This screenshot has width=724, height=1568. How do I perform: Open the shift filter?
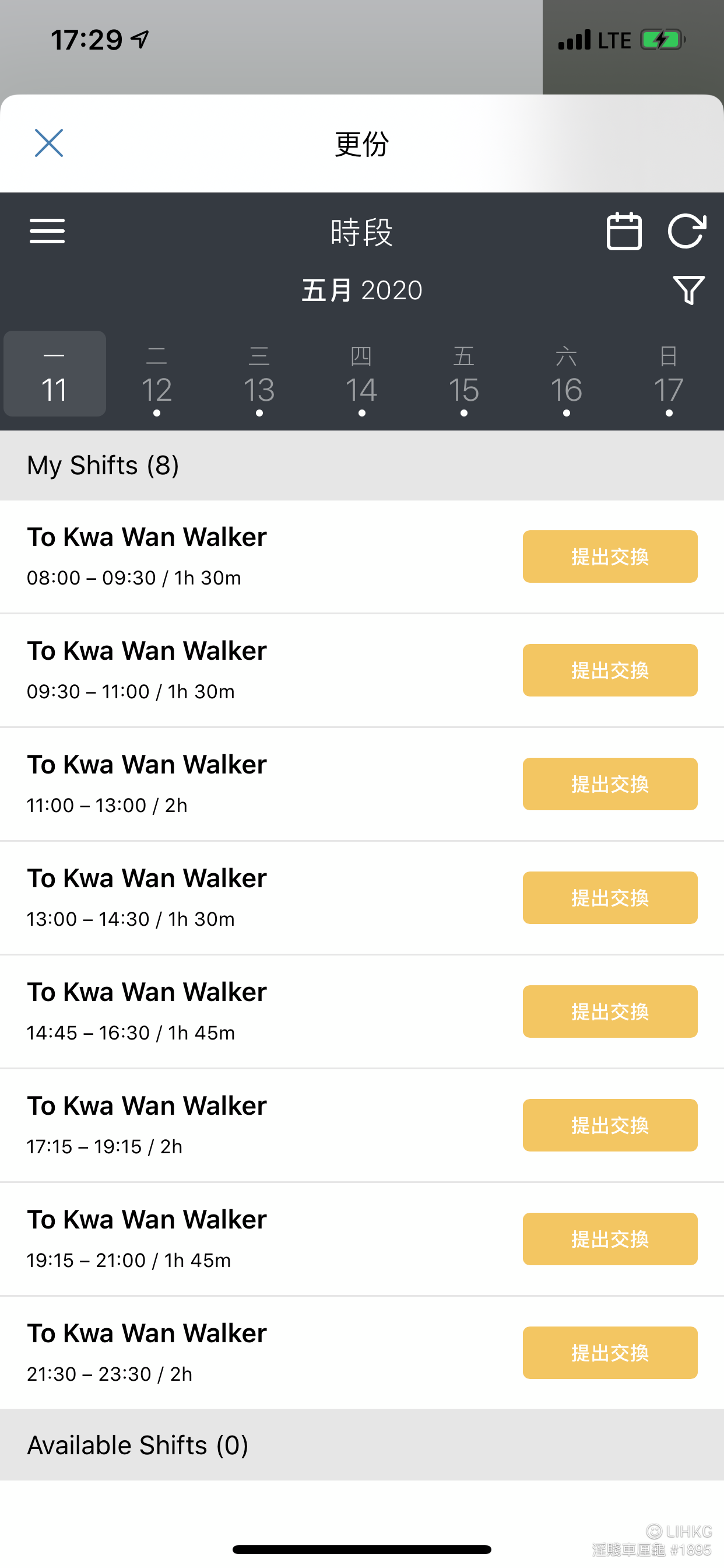click(688, 290)
